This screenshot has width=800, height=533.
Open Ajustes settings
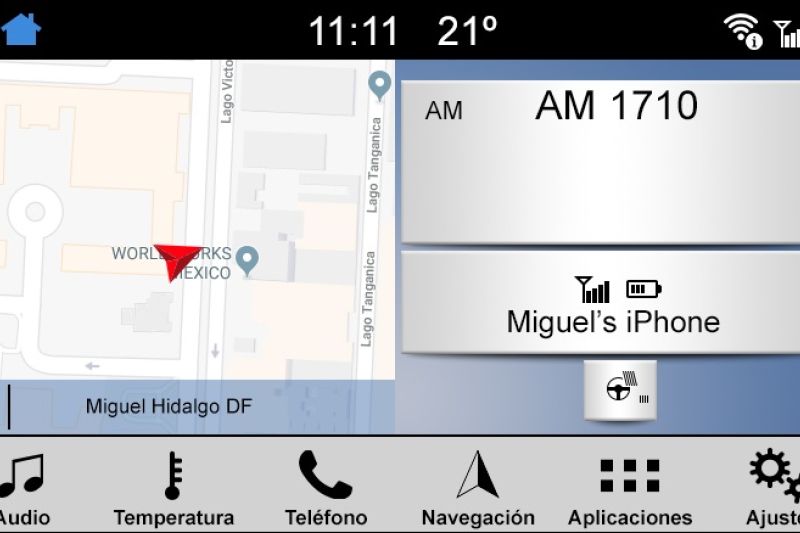click(774, 488)
